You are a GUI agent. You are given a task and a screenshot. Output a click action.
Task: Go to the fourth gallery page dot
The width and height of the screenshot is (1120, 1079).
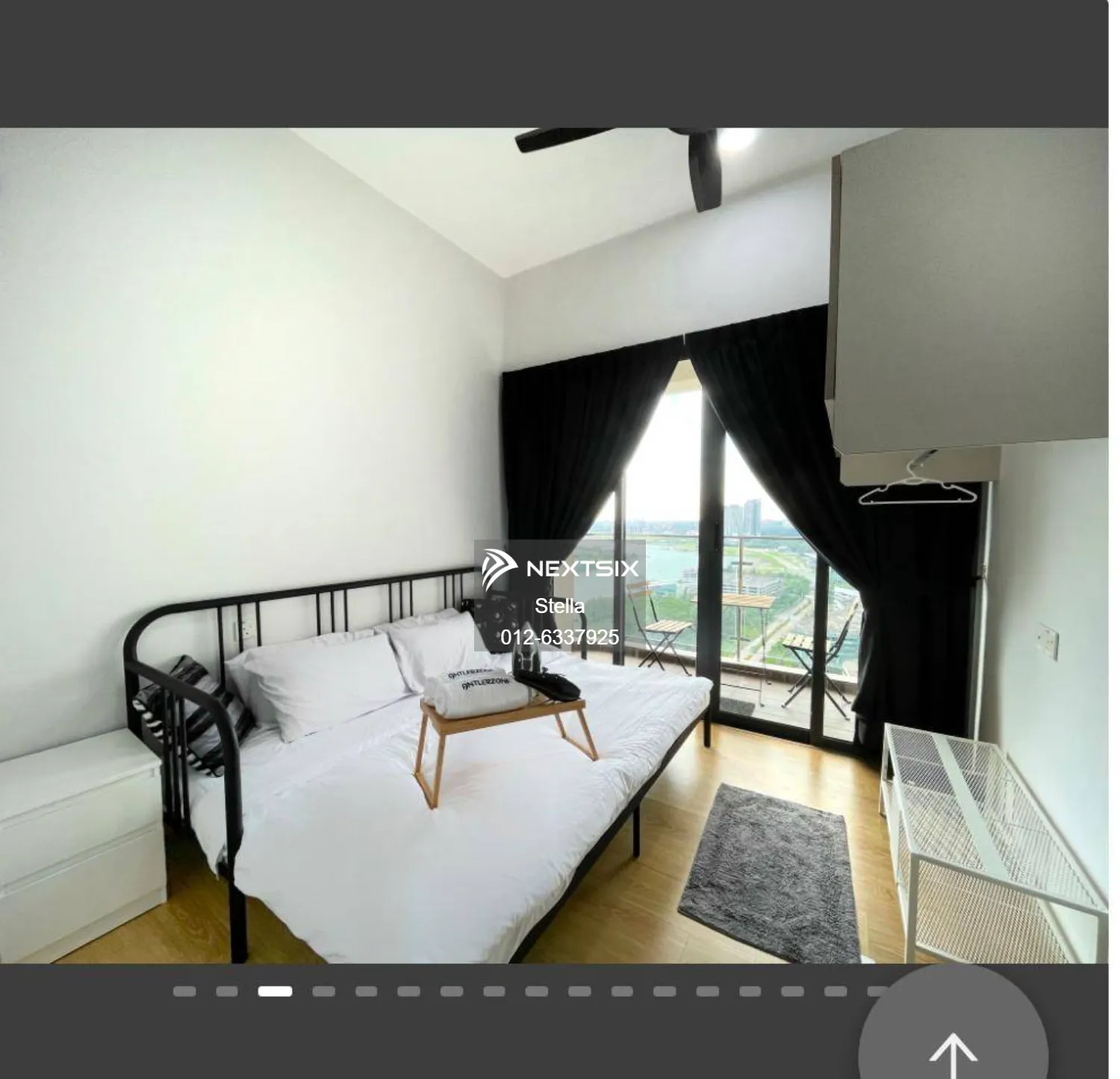(323, 992)
